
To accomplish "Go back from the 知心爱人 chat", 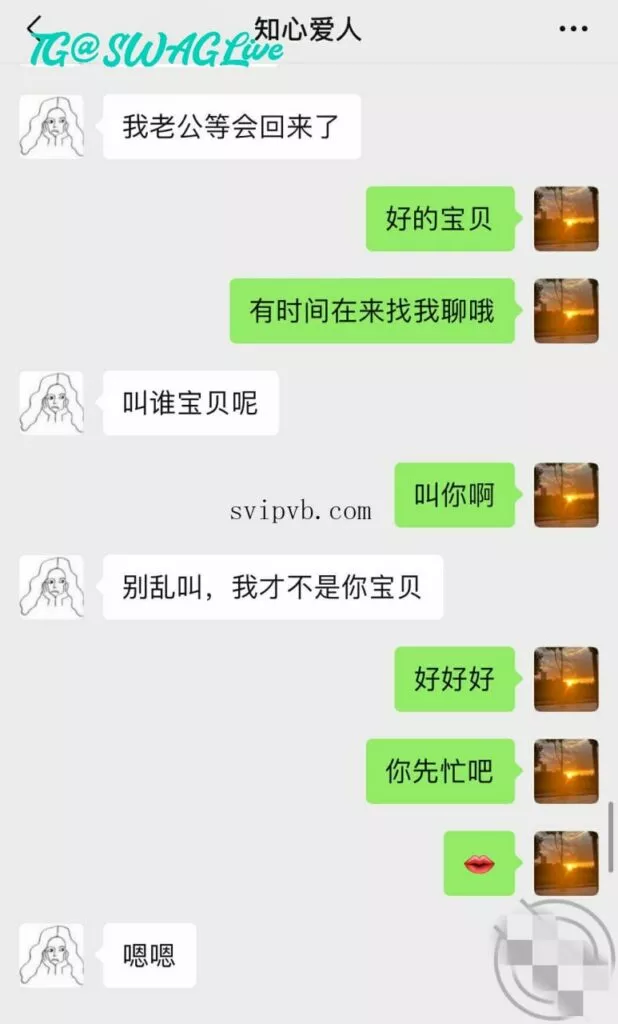I will tap(36, 27).
